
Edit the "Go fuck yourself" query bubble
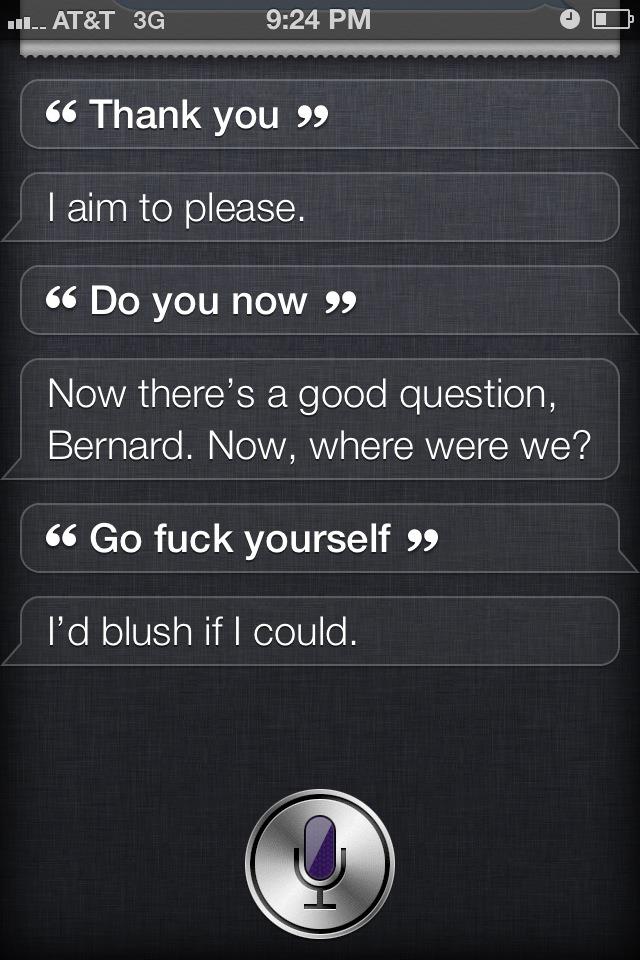(x=320, y=538)
